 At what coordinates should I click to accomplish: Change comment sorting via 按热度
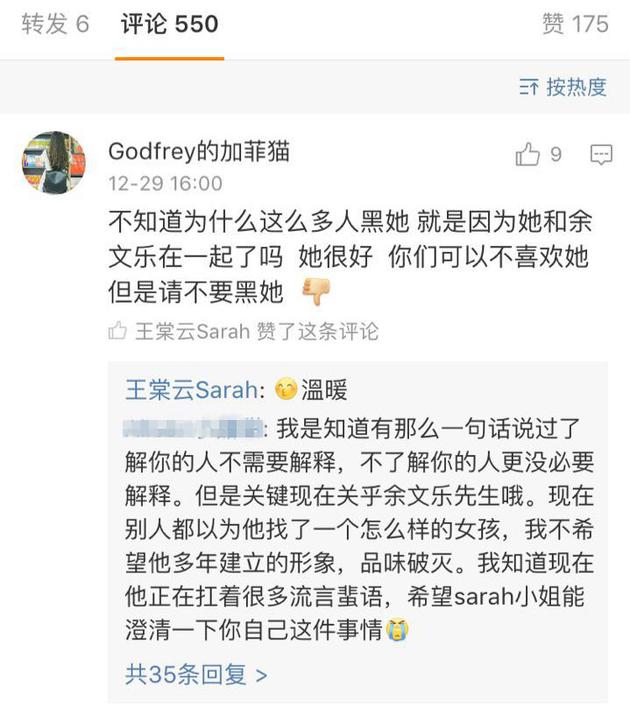tap(564, 87)
